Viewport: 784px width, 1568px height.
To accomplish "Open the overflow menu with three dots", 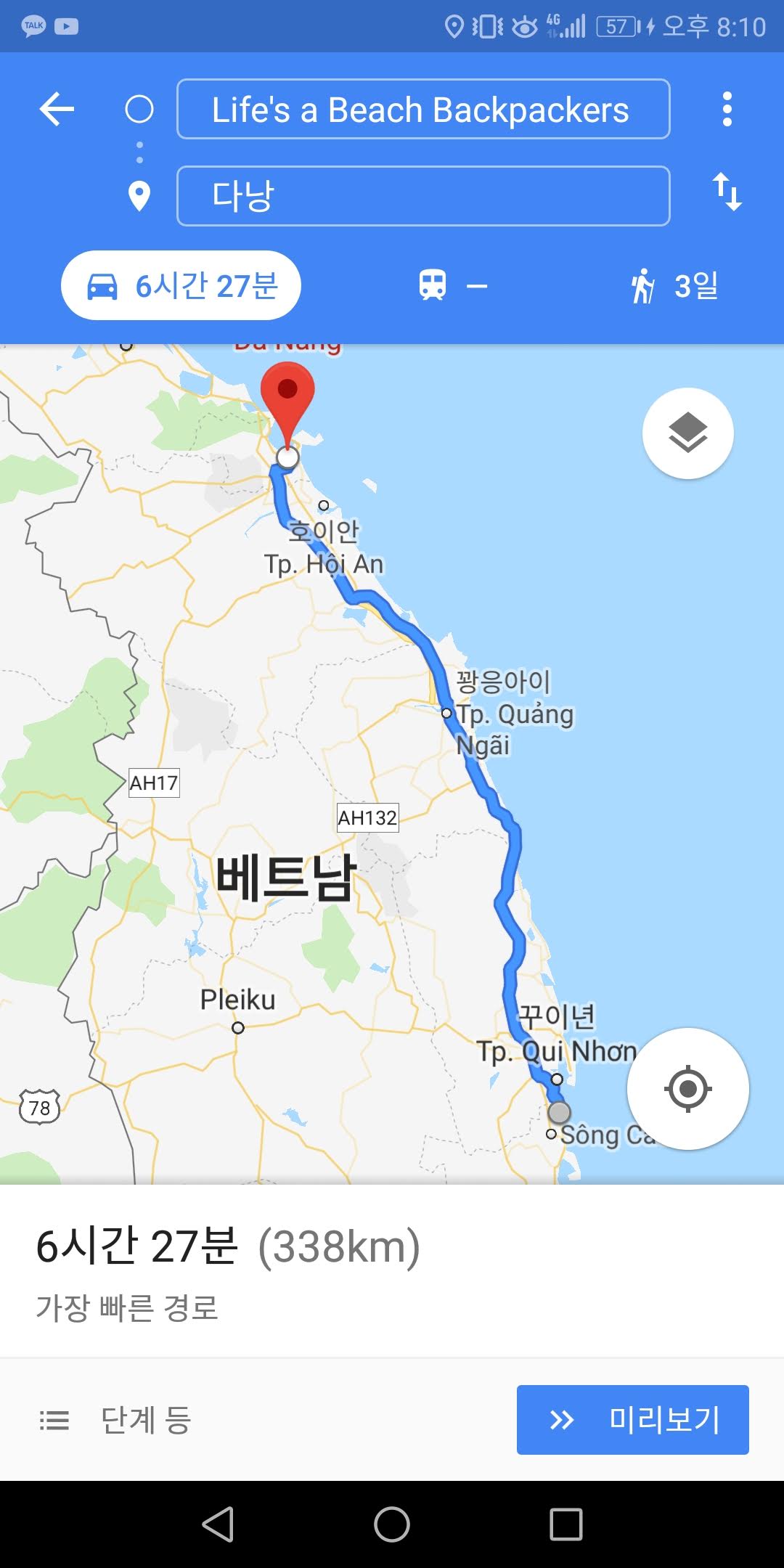I will tap(727, 110).
